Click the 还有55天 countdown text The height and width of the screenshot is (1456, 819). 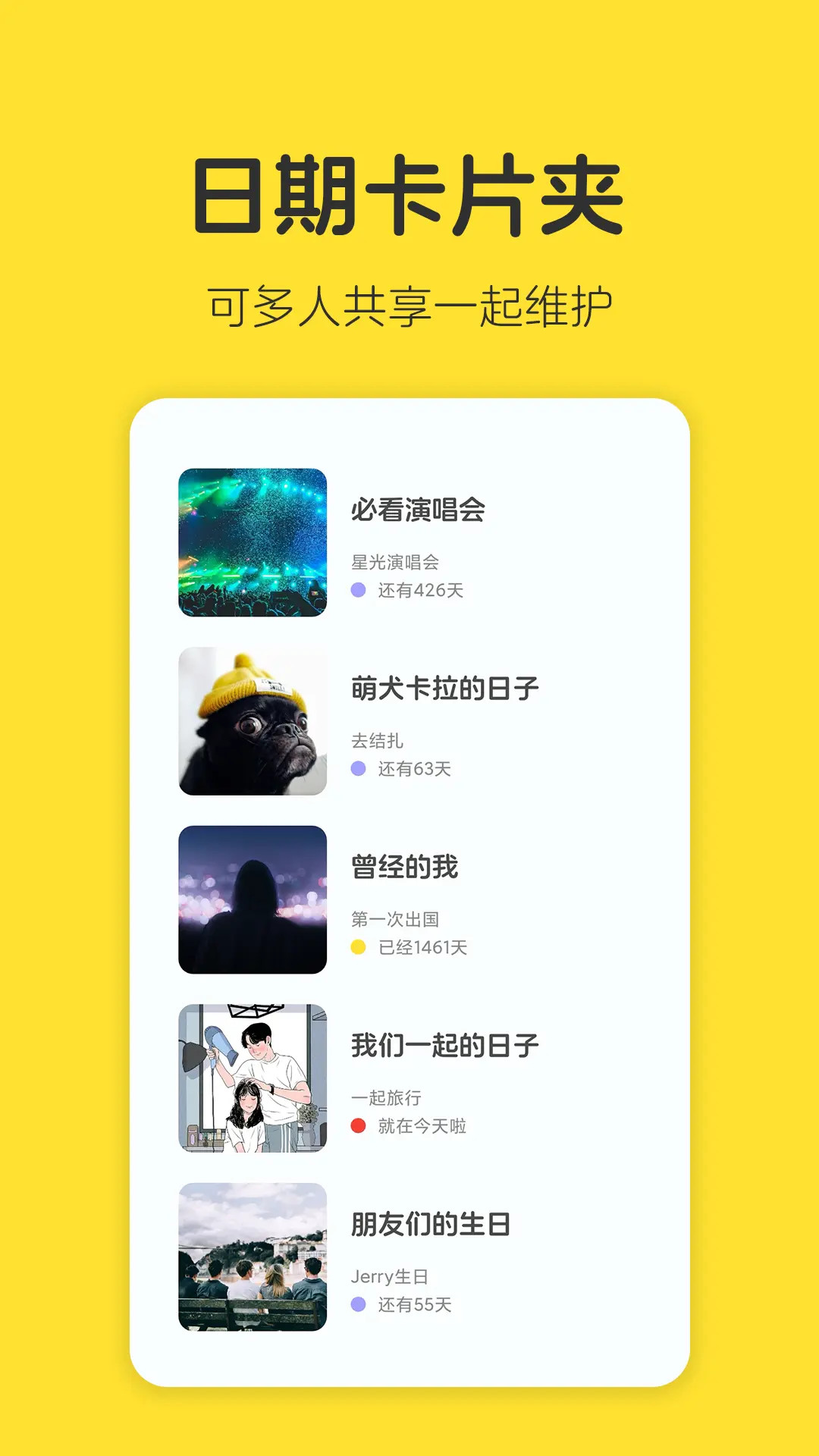point(416,1302)
